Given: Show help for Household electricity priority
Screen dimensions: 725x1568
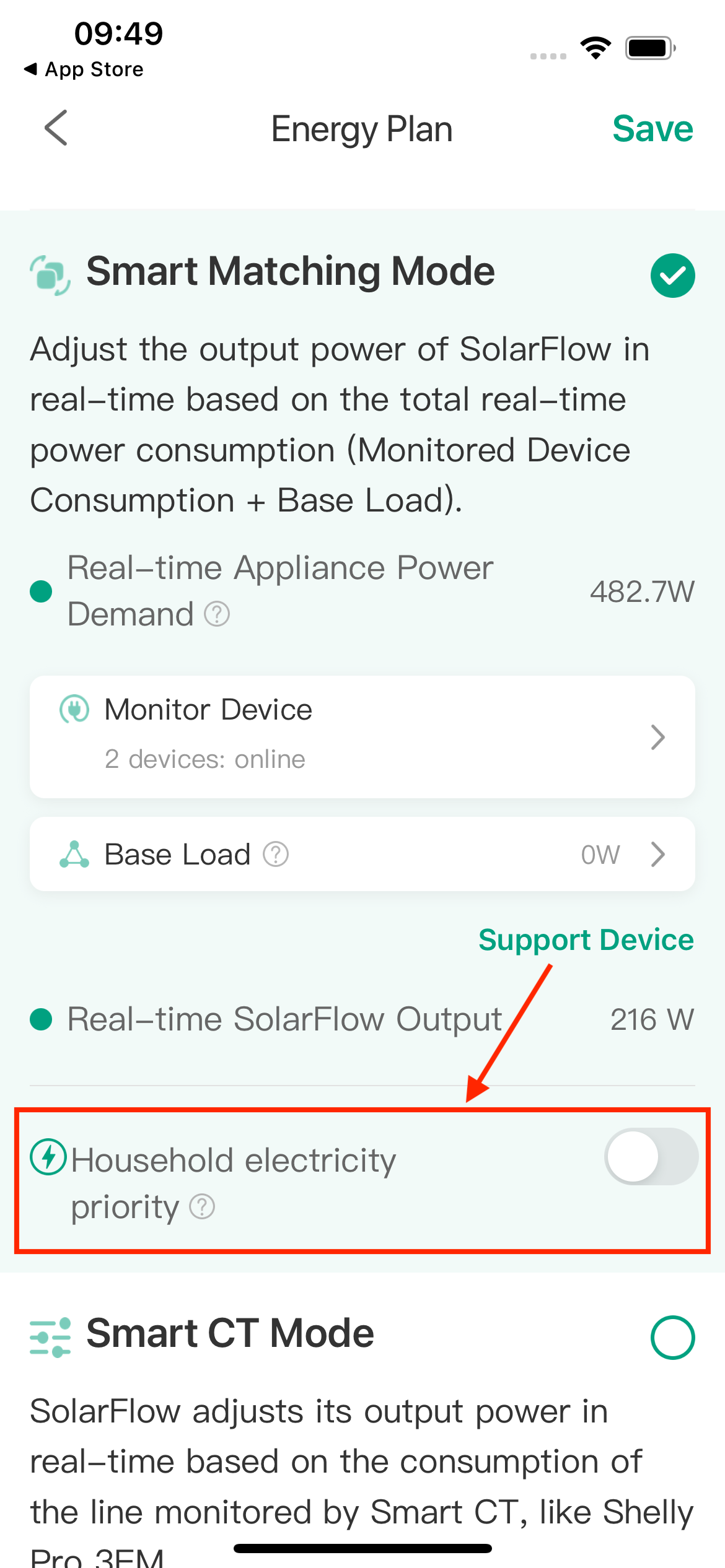Looking at the screenshot, I should pyautogui.click(x=202, y=1206).
